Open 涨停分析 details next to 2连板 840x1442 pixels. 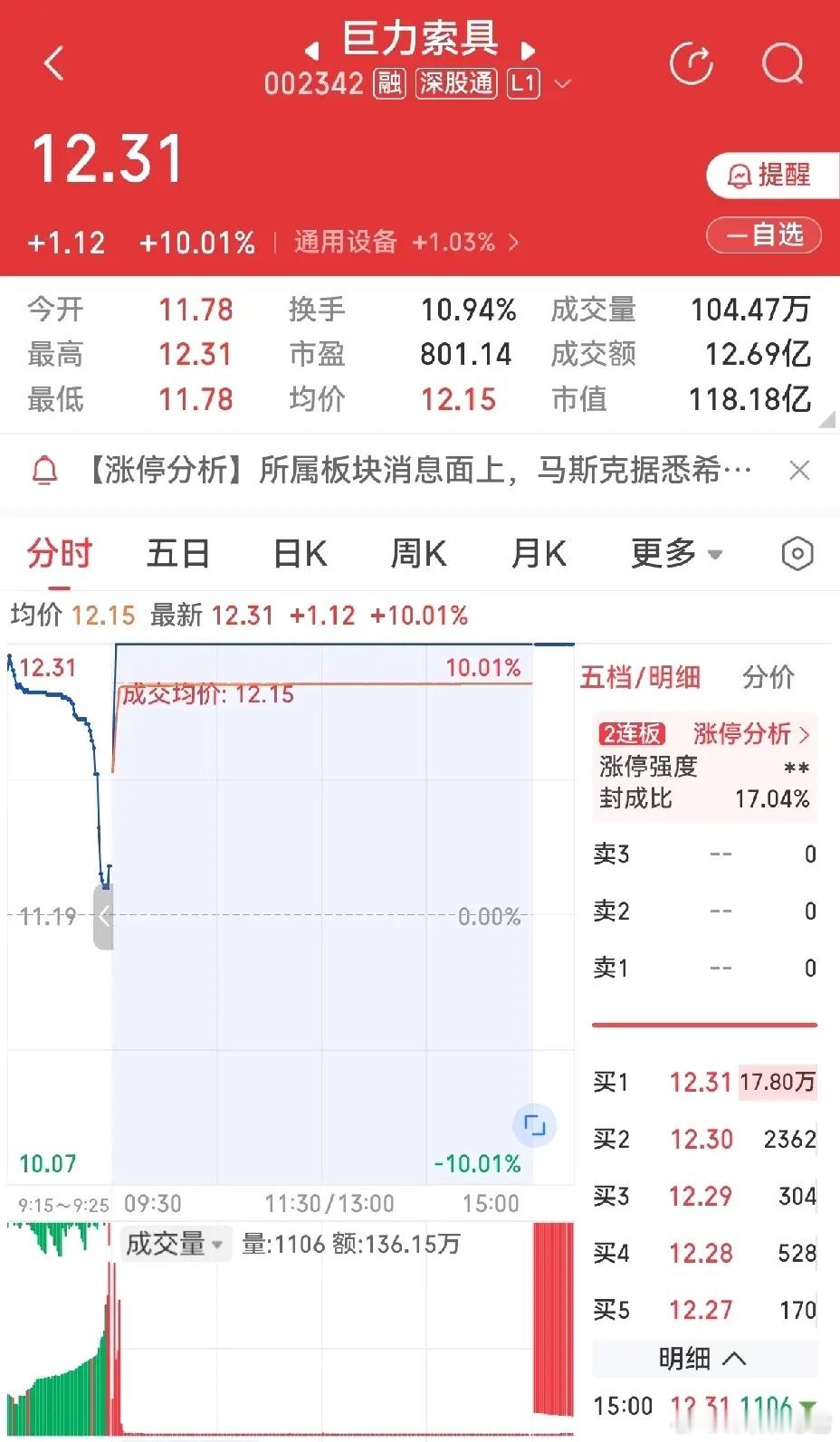coord(751,733)
